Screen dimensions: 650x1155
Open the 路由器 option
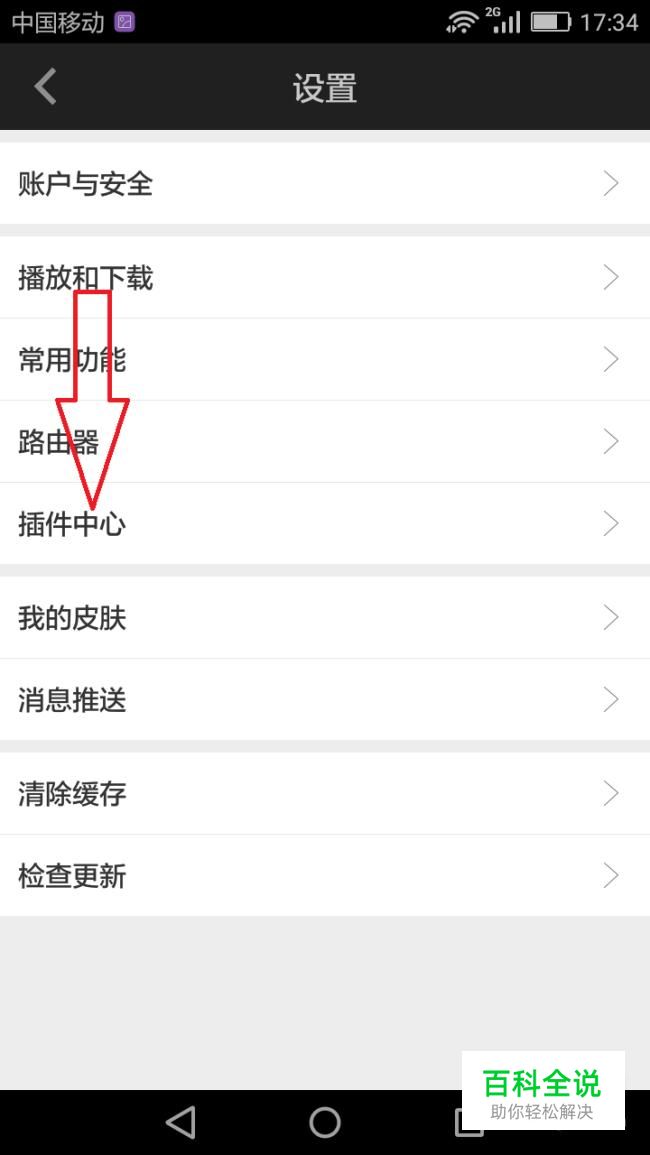pos(325,442)
